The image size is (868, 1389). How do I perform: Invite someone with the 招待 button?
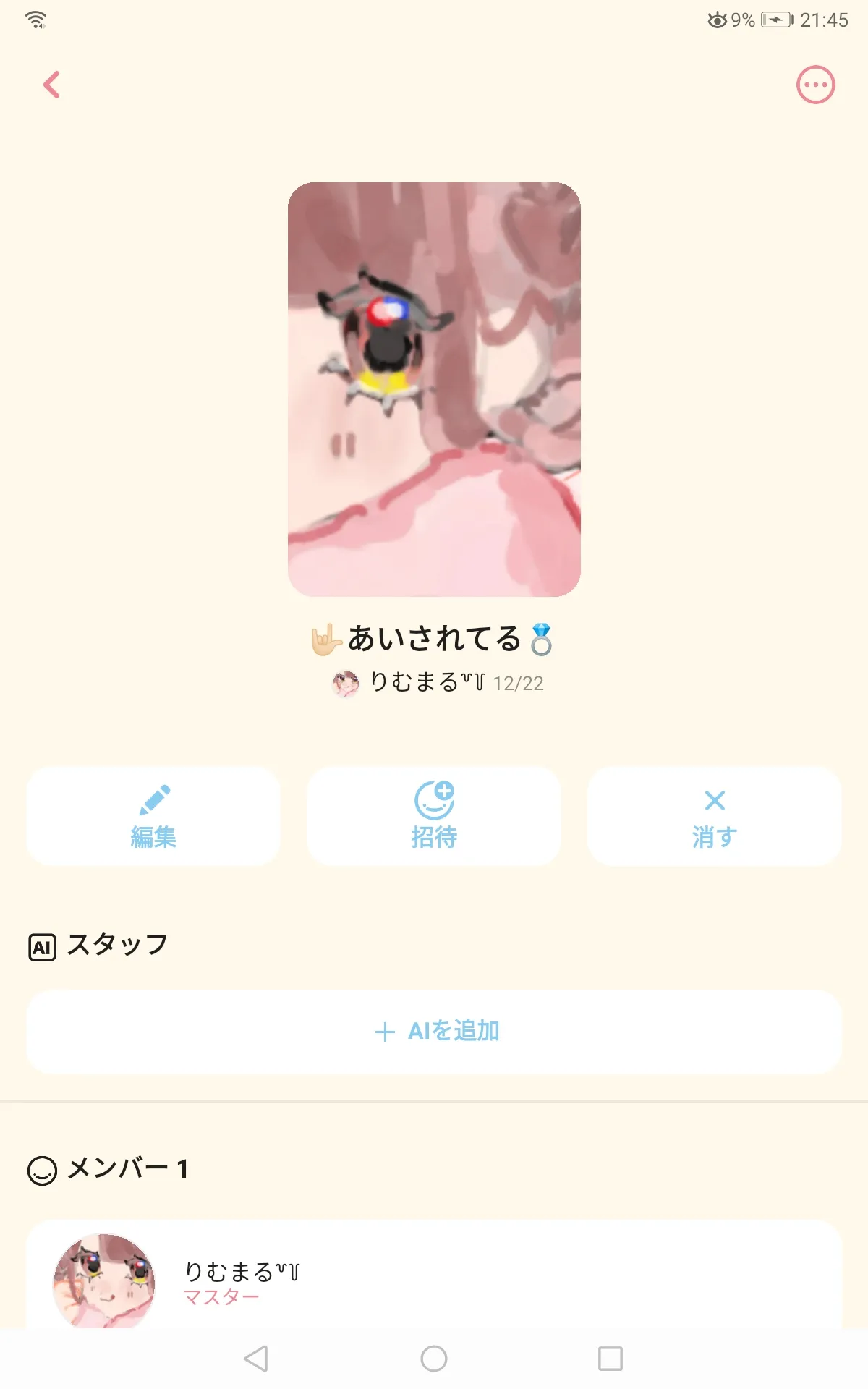click(x=434, y=816)
